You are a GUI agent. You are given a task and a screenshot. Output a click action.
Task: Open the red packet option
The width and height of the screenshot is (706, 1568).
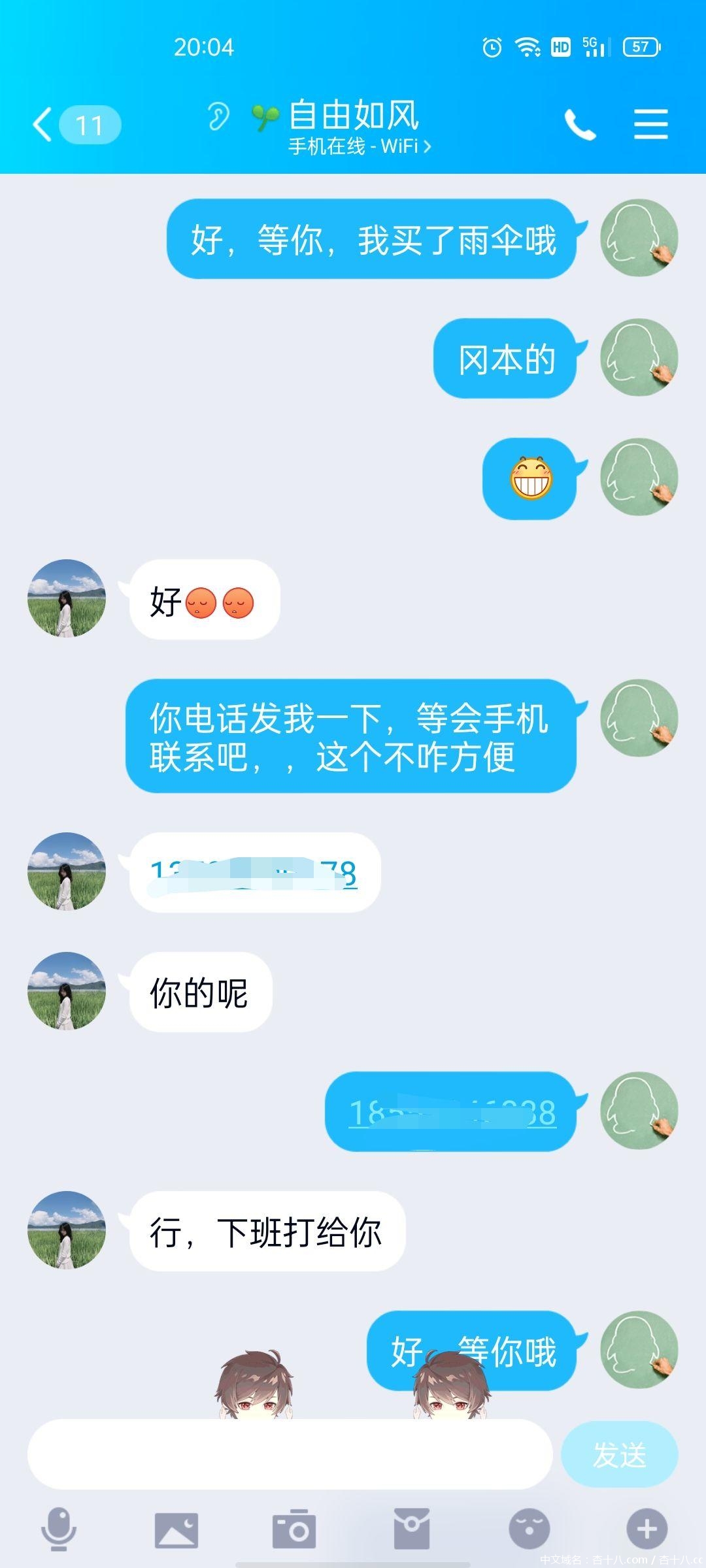click(x=412, y=1529)
